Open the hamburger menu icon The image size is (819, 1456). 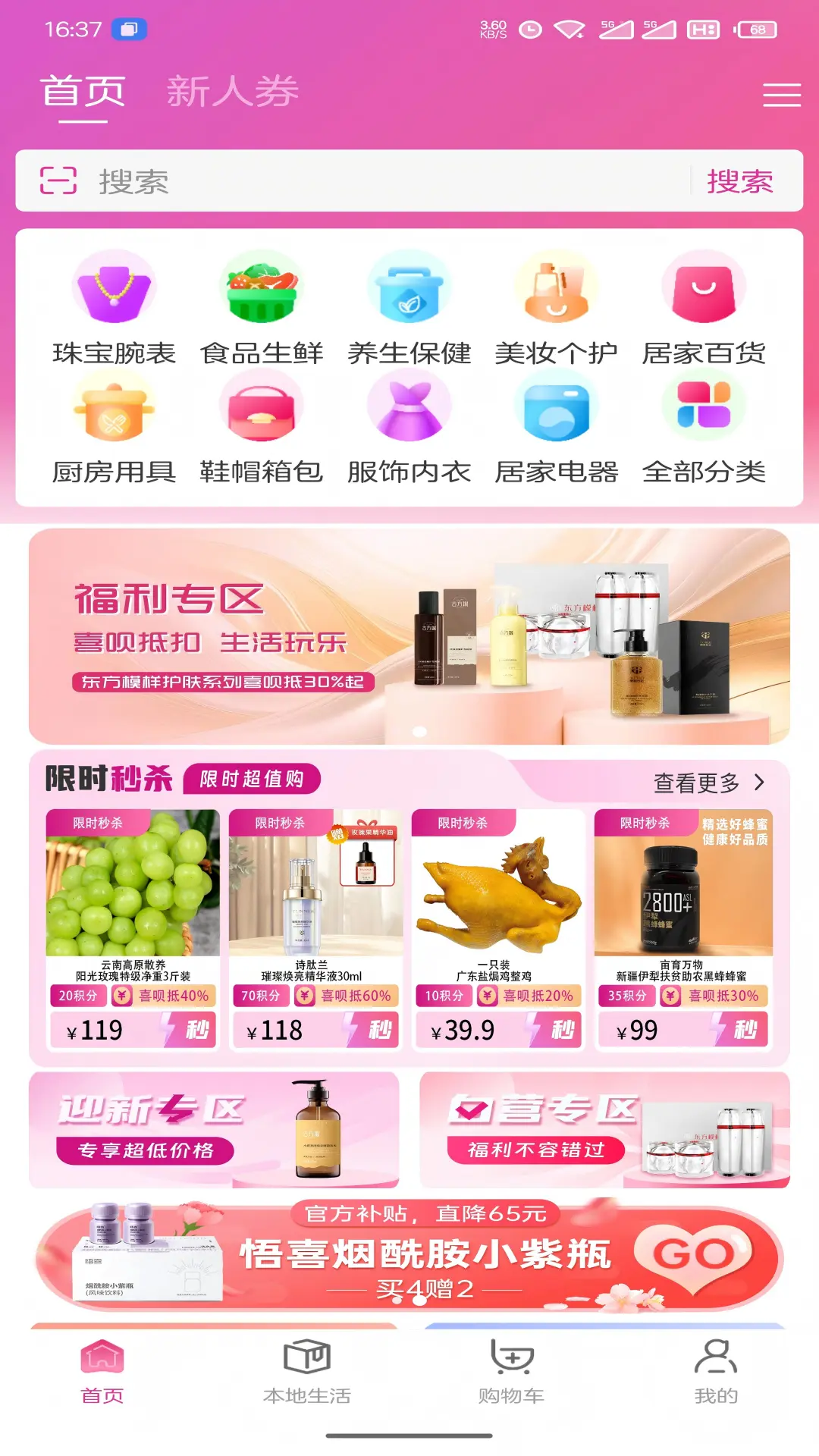(x=781, y=95)
